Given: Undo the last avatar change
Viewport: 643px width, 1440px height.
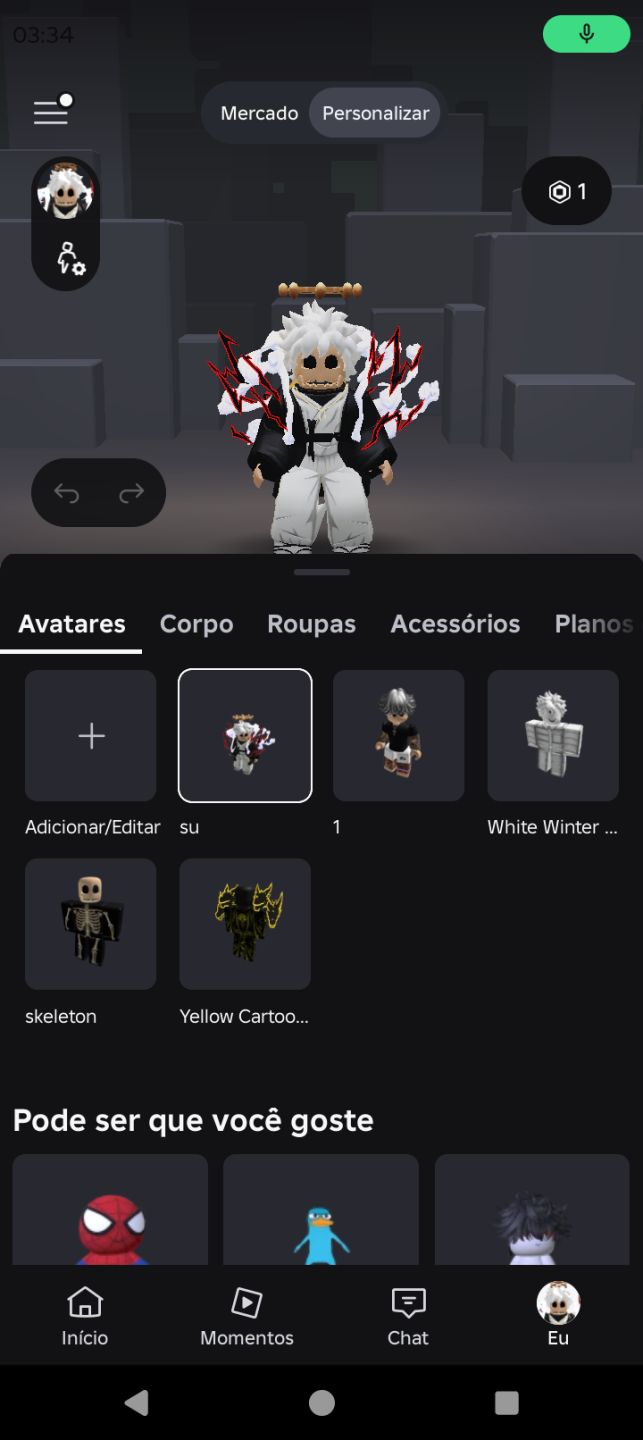Looking at the screenshot, I should pos(67,492).
